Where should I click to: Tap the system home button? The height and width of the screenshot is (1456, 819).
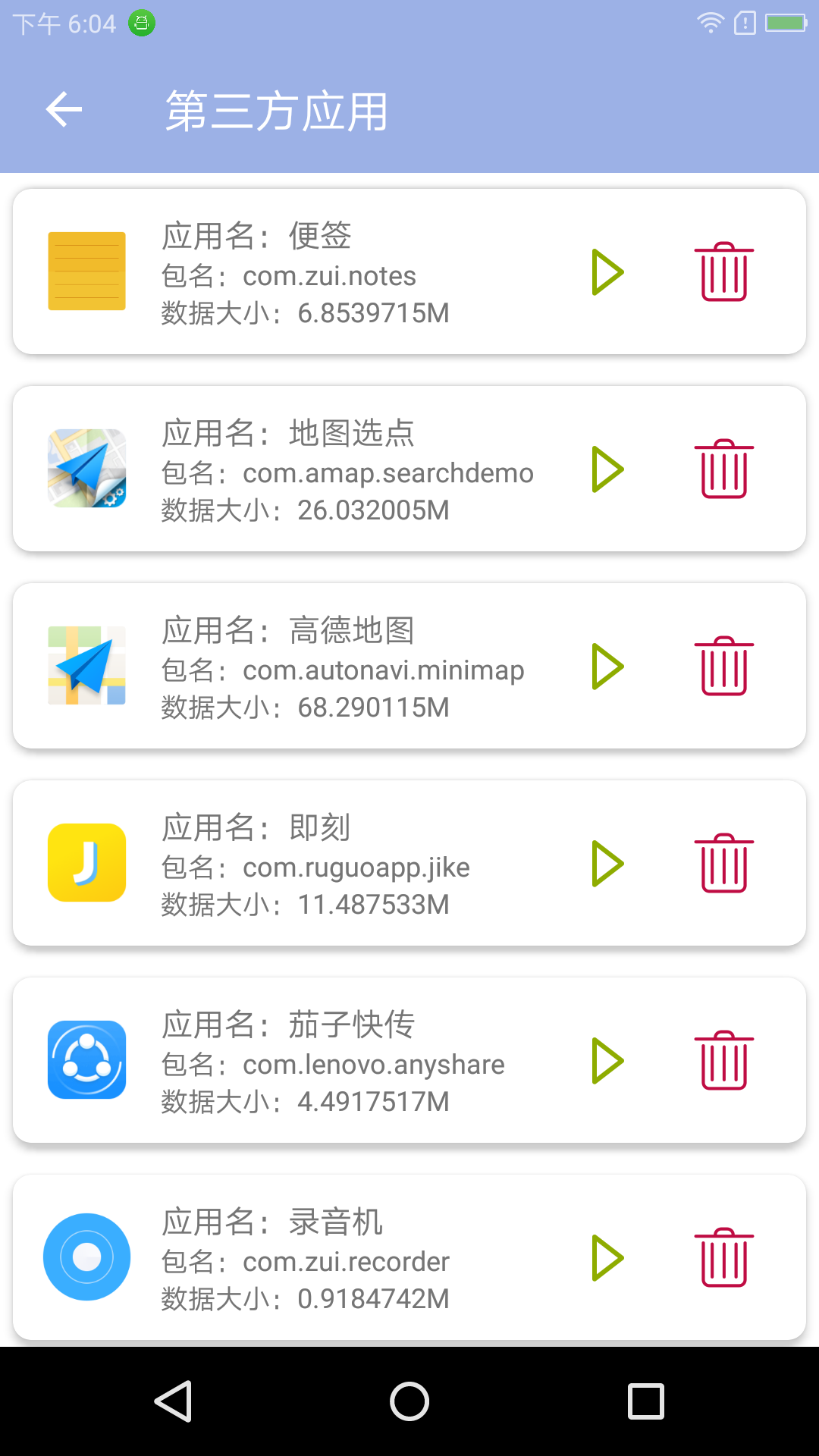click(x=409, y=1401)
